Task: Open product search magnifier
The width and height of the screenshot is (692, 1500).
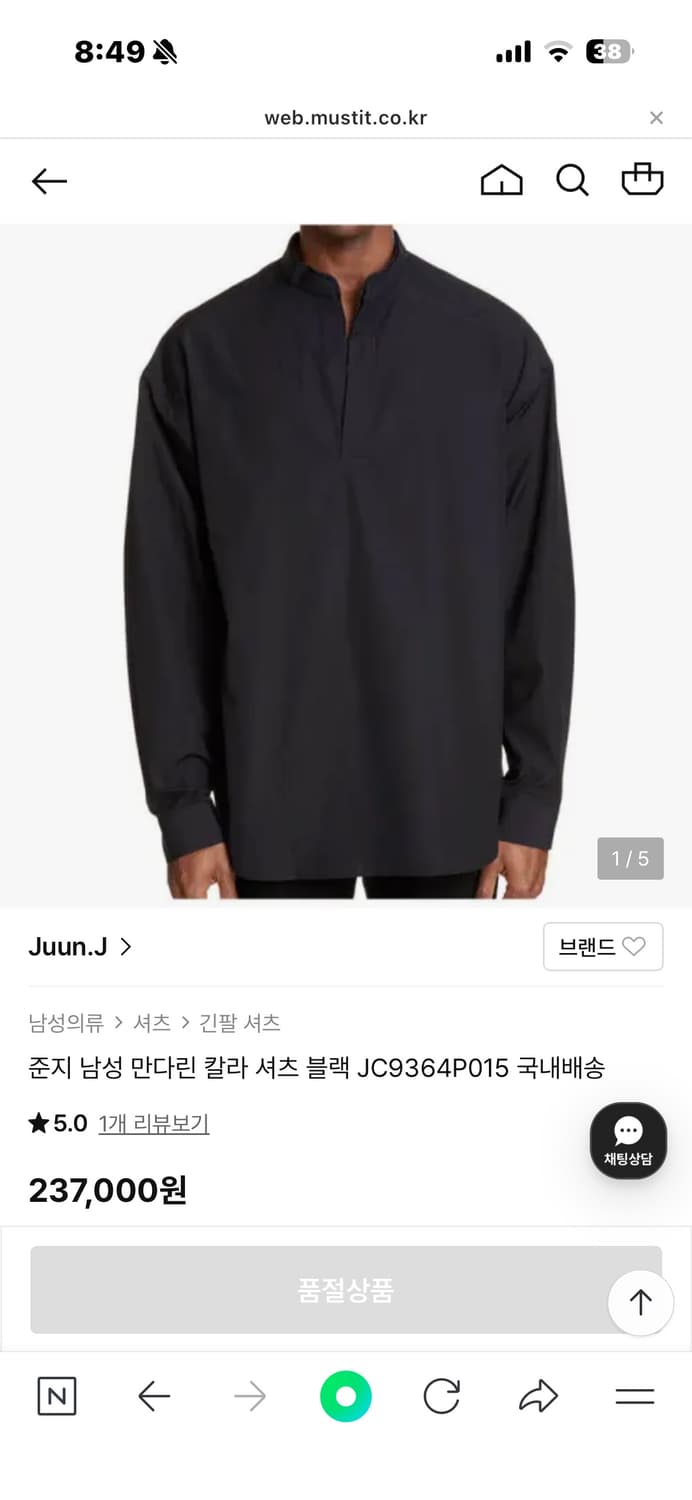Action: 572,181
